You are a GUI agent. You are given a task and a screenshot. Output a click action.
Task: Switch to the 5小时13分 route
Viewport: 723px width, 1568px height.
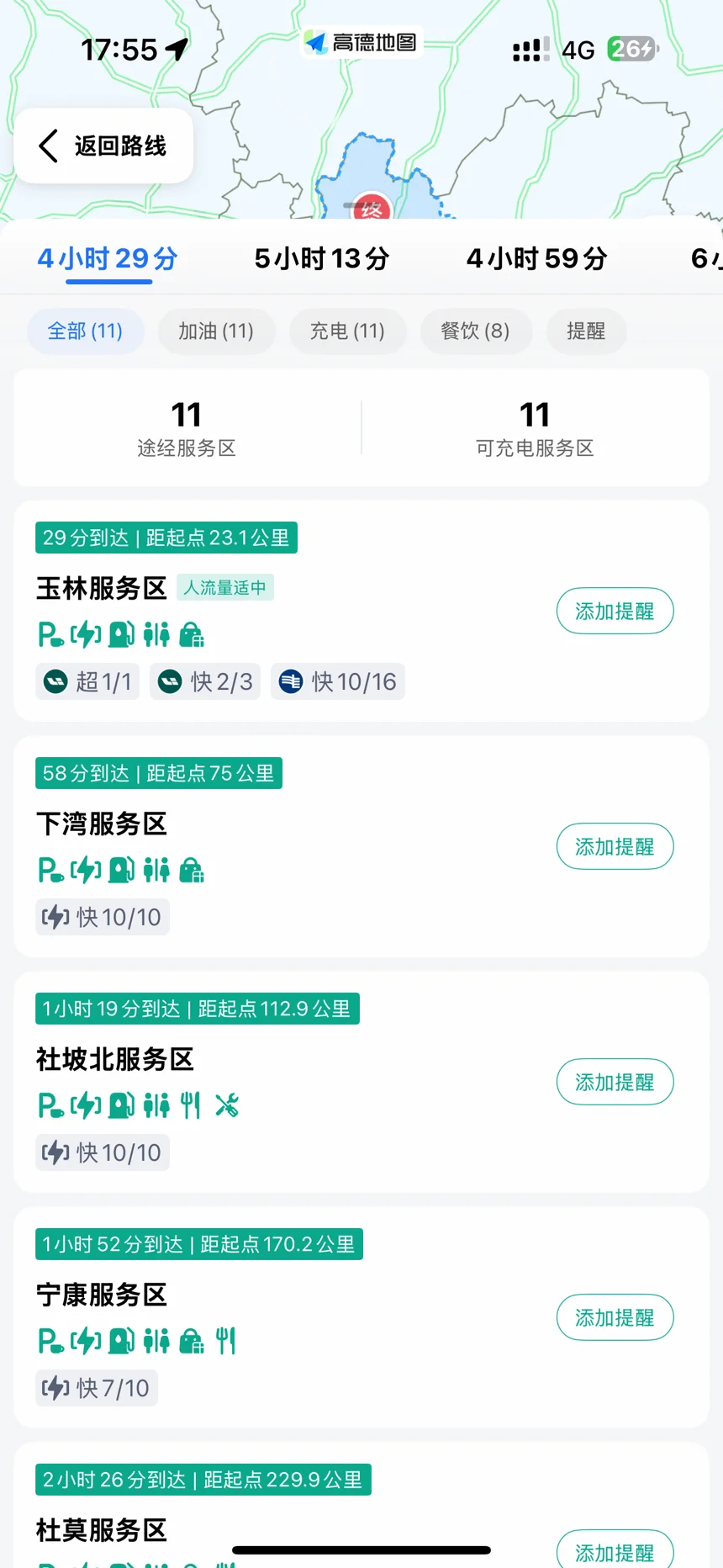322,258
